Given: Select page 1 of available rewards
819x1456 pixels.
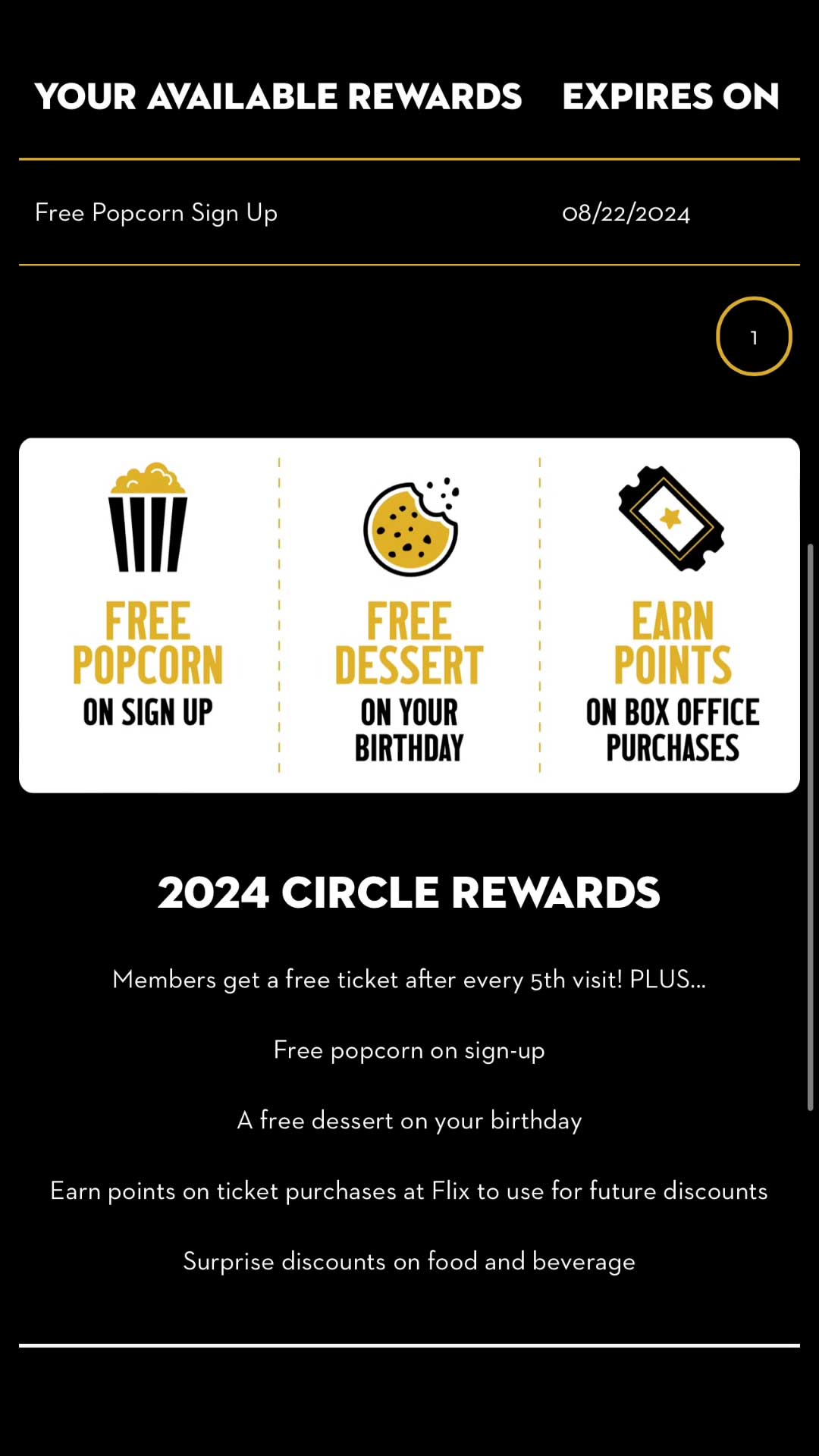Looking at the screenshot, I should pos(754,337).
